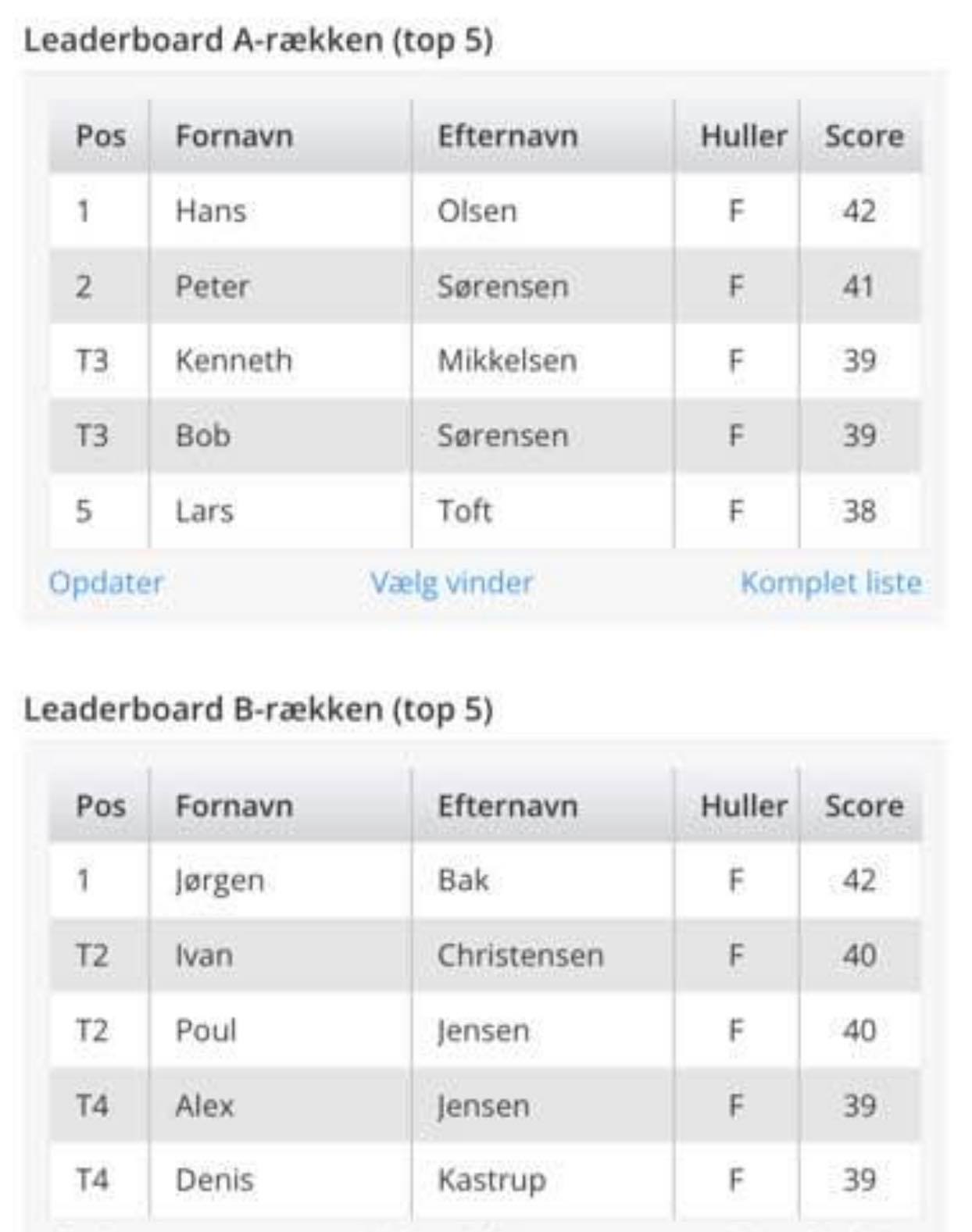Open the Komplet liste link

831,583
